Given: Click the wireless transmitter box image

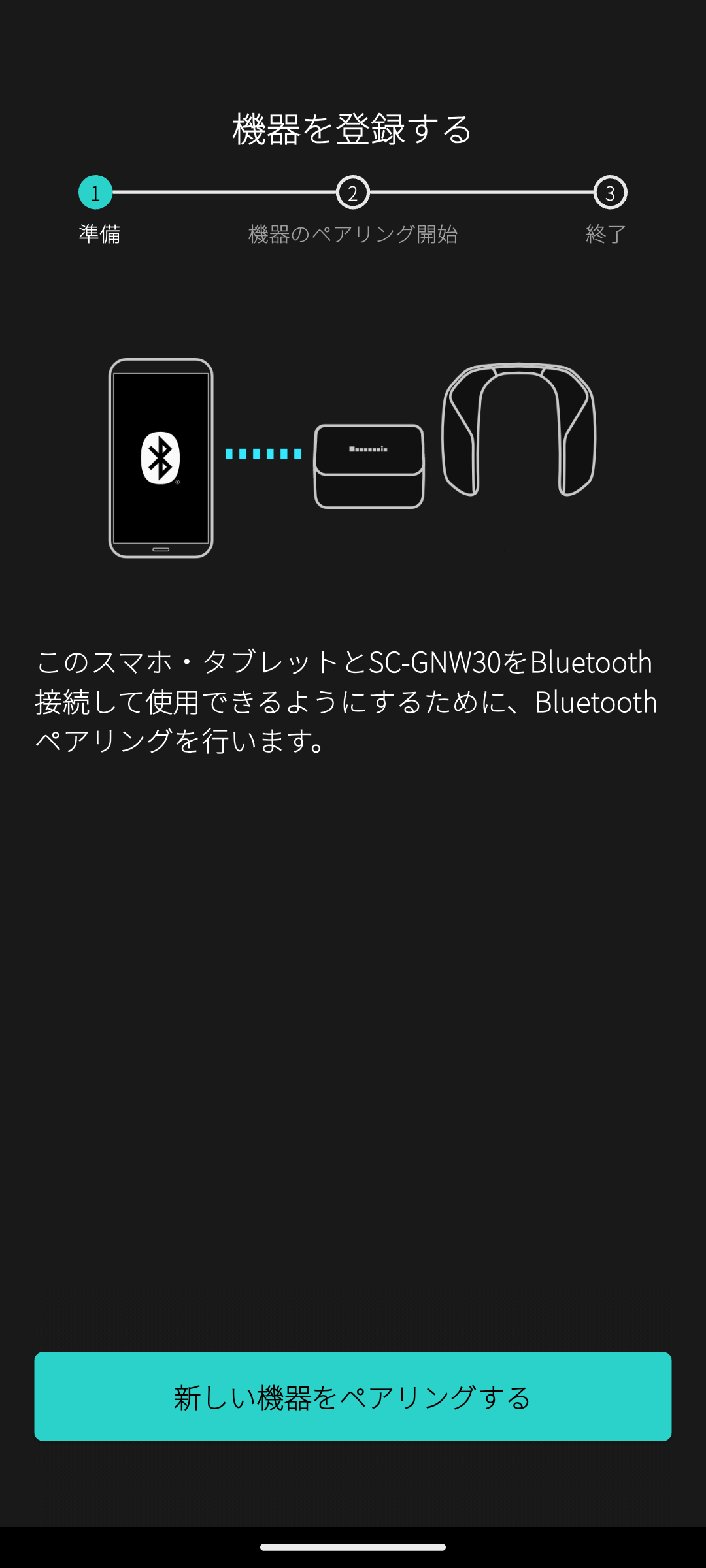Looking at the screenshot, I should [368, 465].
